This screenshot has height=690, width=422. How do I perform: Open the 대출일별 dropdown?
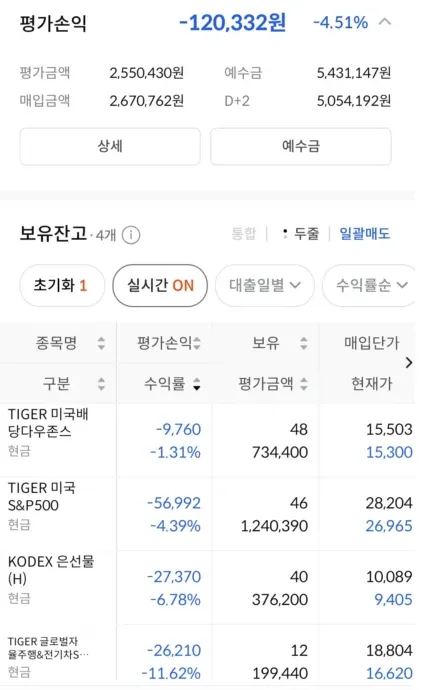click(x=265, y=286)
